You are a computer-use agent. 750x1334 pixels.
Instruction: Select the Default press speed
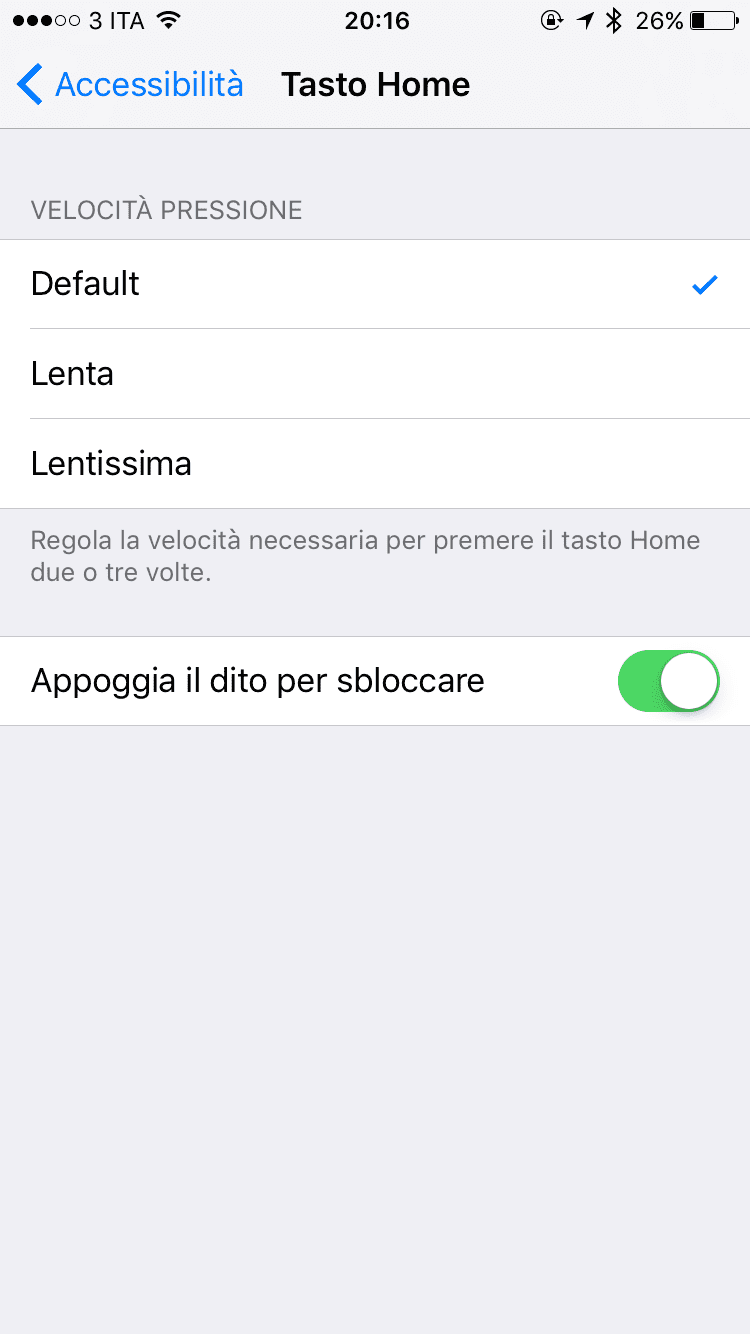(375, 284)
